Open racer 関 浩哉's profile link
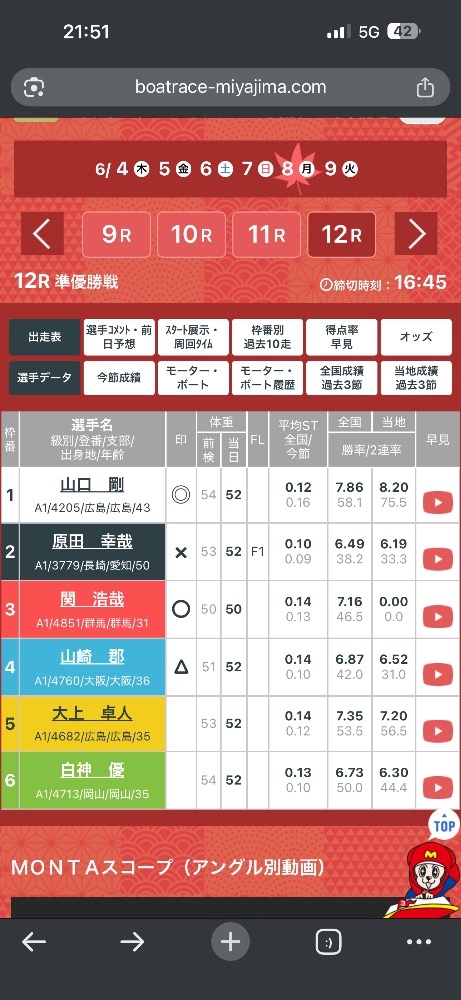This screenshot has height=1000, width=461. click(x=92, y=599)
